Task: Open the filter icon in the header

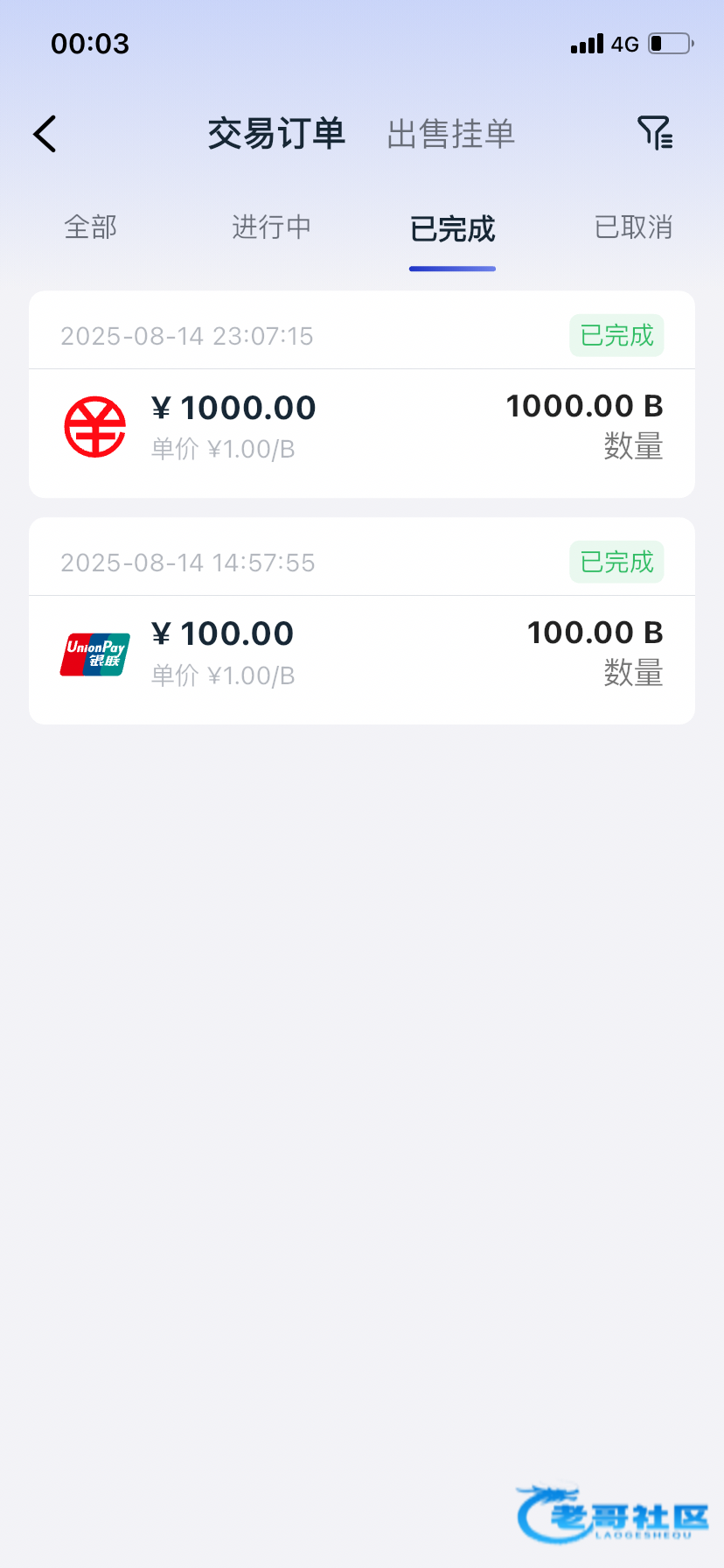Action: click(x=655, y=133)
